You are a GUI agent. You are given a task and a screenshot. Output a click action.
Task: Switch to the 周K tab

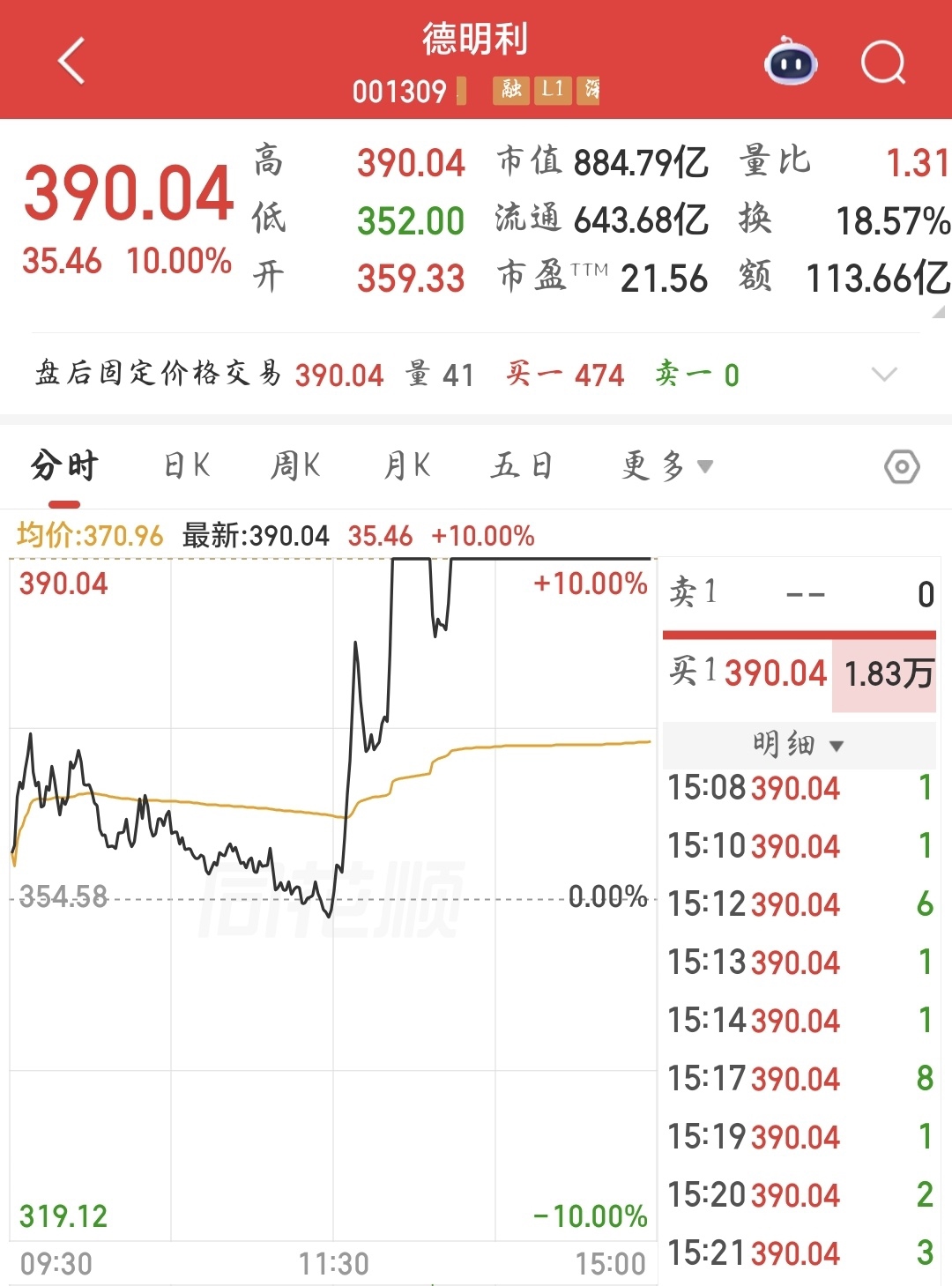(295, 465)
